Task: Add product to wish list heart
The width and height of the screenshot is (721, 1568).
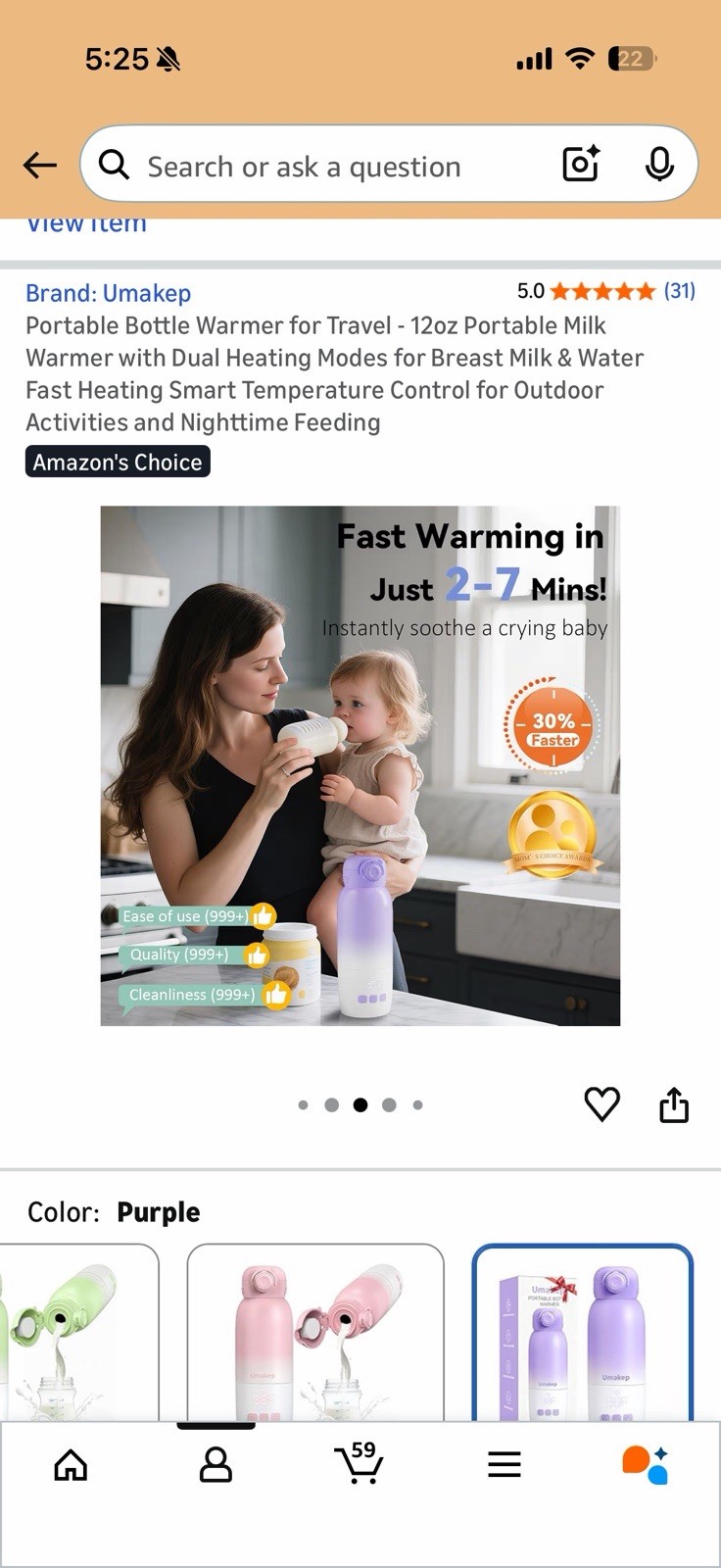Action: click(x=601, y=1104)
